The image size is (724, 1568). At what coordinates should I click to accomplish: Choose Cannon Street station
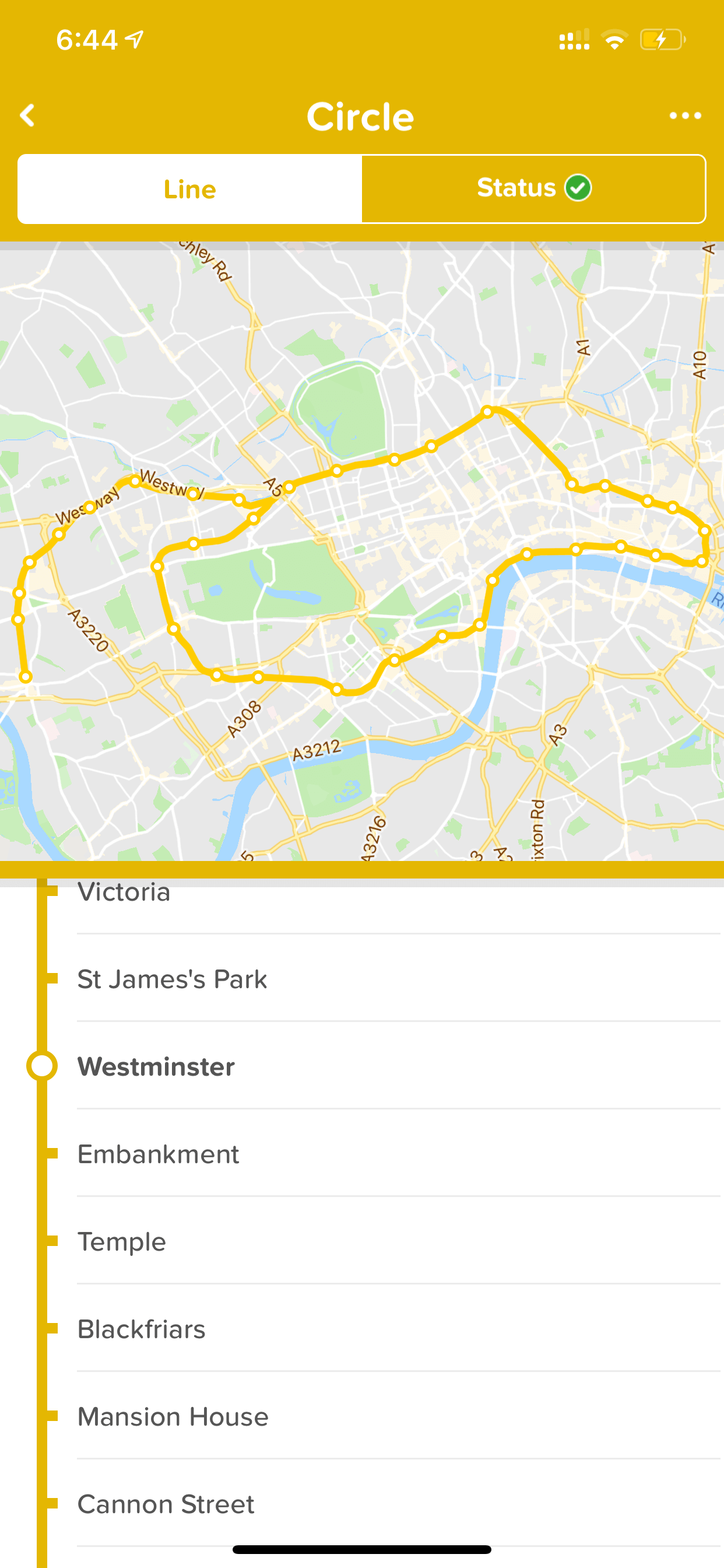(362, 1504)
